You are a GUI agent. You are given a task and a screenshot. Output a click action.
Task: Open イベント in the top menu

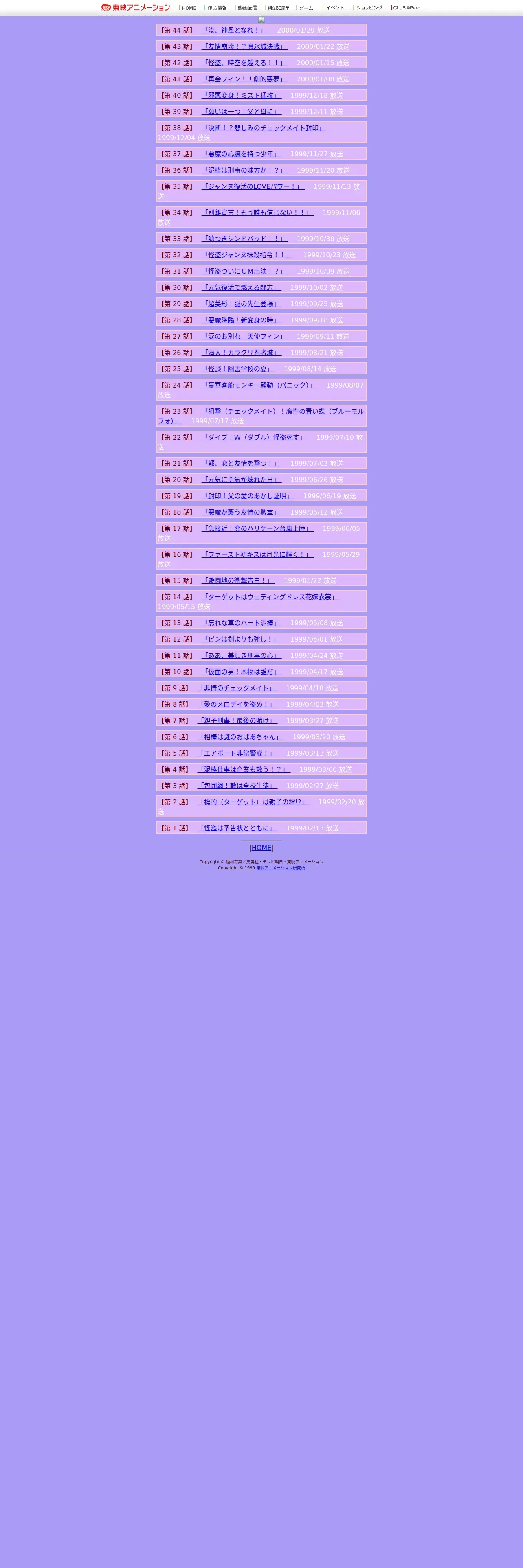[x=334, y=8]
